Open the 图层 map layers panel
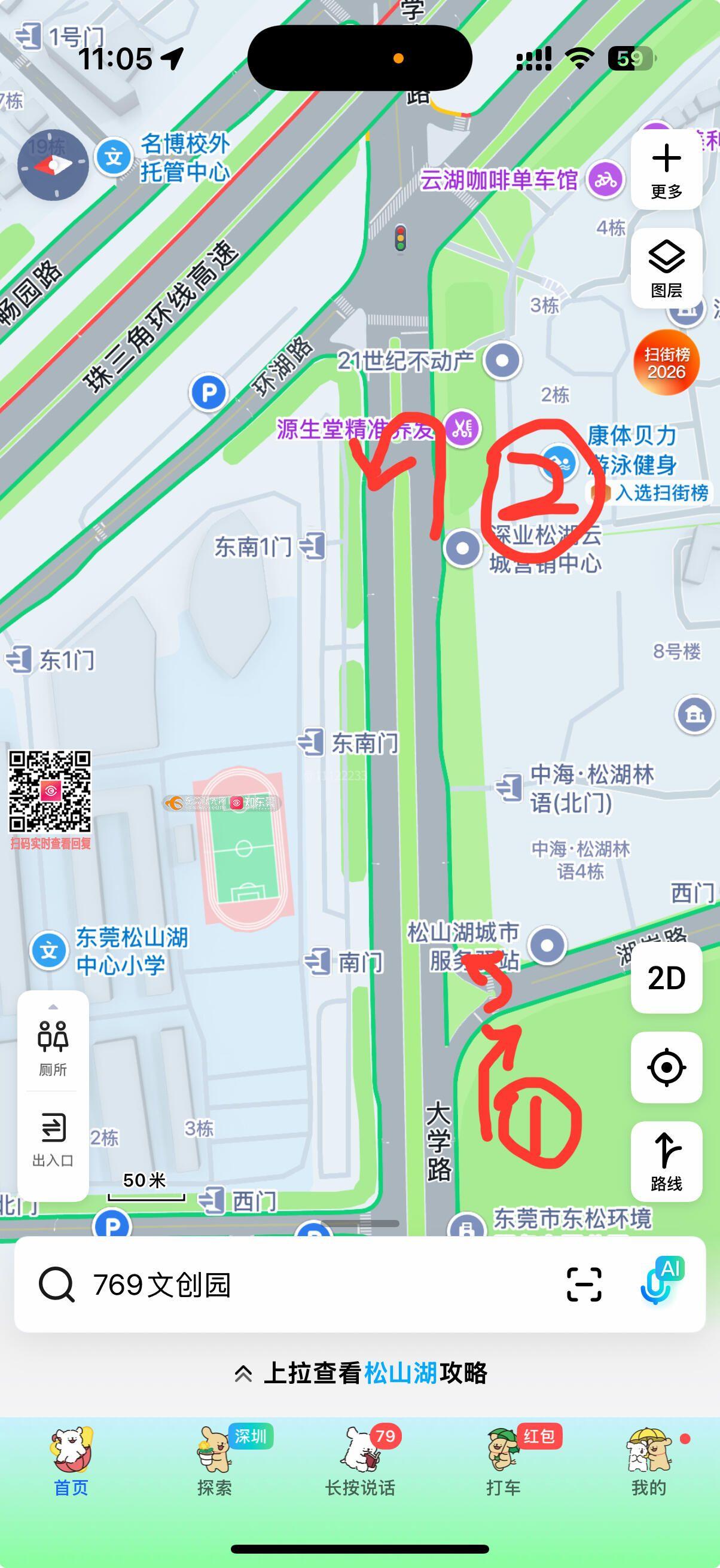 pyautogui.click(x=666, y=269)
